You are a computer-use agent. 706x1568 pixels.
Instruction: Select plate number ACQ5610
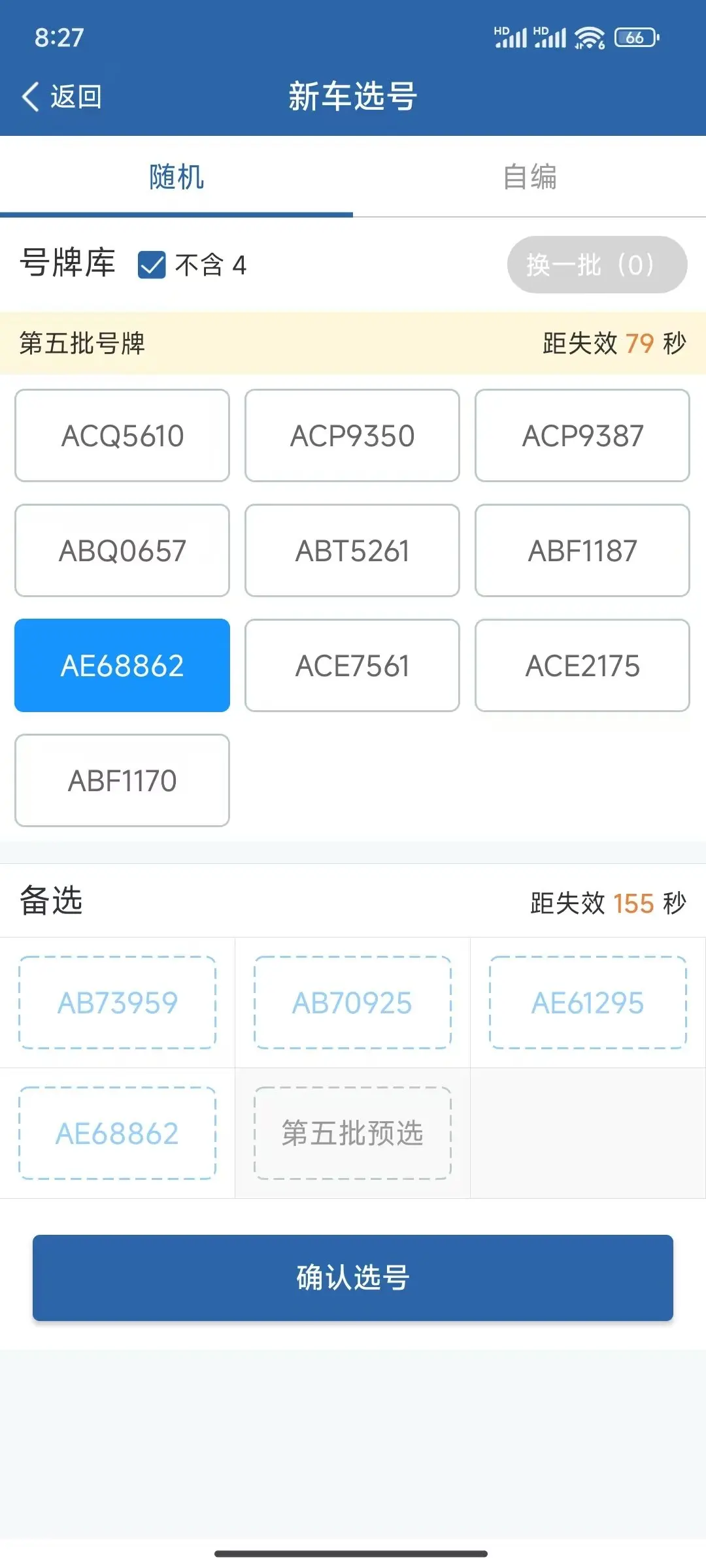point(122,436)
